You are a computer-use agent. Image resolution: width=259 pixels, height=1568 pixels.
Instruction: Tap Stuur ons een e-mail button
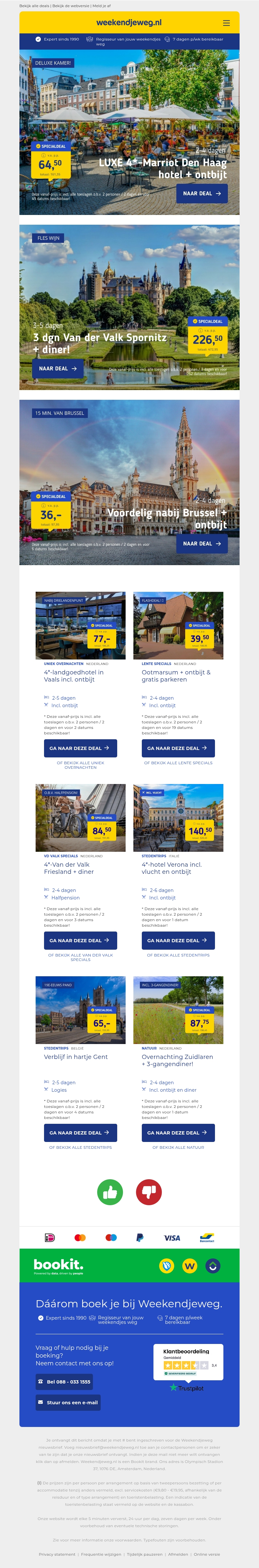[x=67, y=1402]
